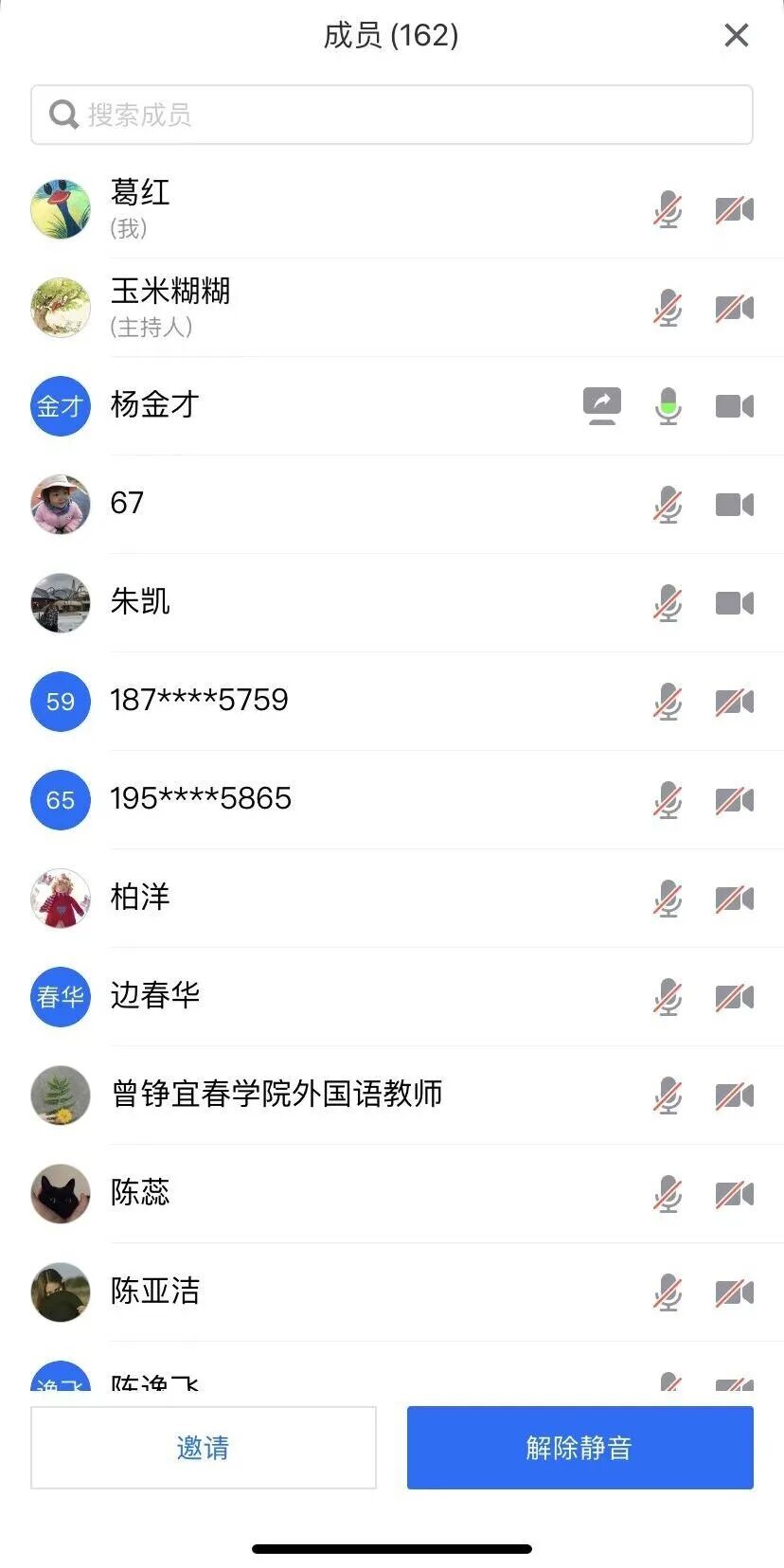Tap the 搜索成员 search field

391,115
